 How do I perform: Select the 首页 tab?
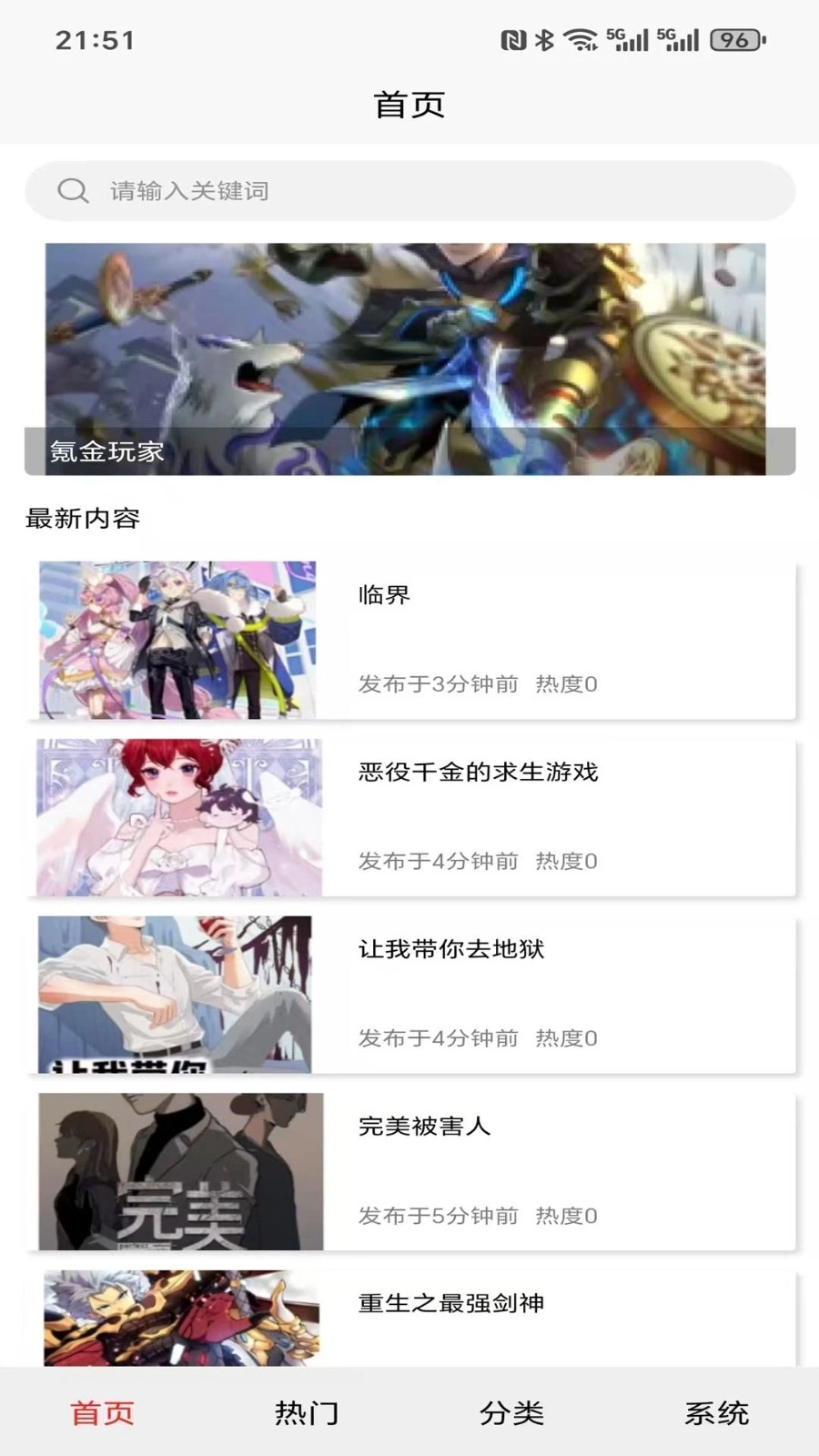(103, 1412)
